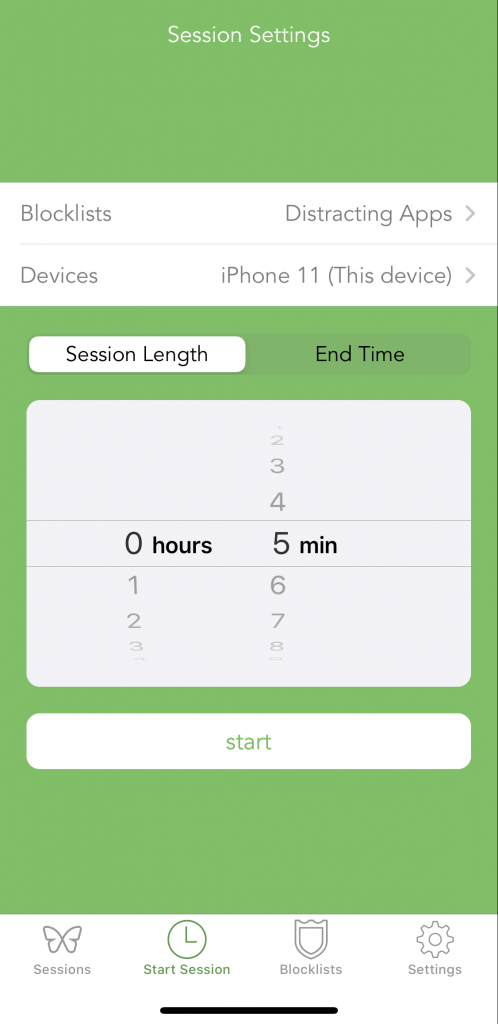Select 1 in the hours picker
Screen dimensions: 498x1024
click(x=134, y=585)
